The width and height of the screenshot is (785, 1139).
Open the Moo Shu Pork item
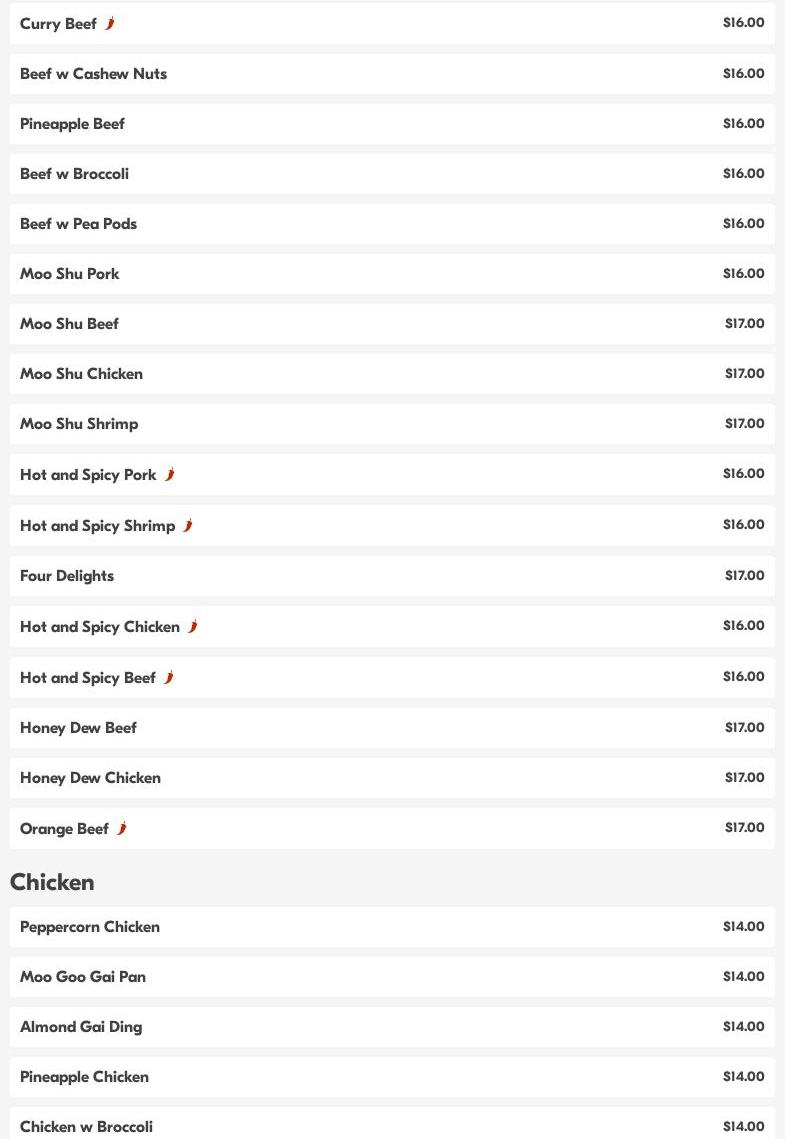[x=69, y=274]
